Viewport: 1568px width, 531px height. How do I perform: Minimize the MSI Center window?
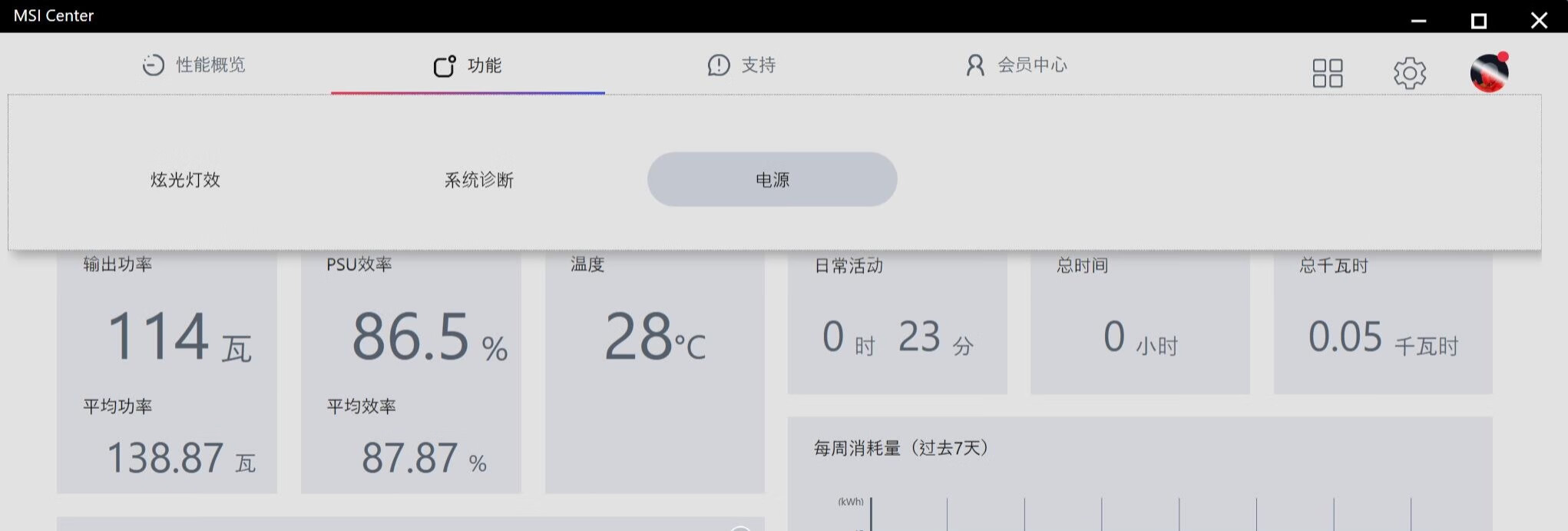point(1418,21)
